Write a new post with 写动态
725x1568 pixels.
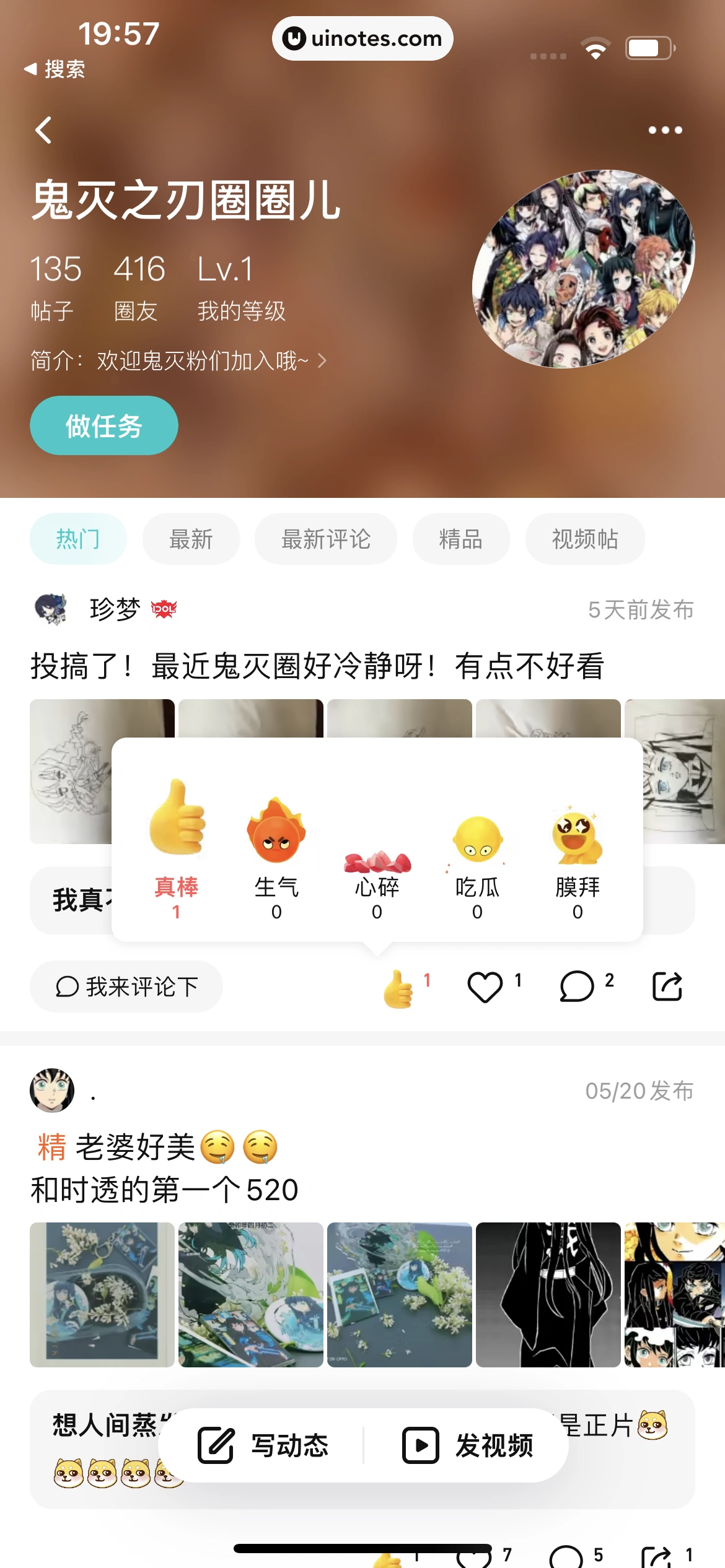[x=263, y=1445]
